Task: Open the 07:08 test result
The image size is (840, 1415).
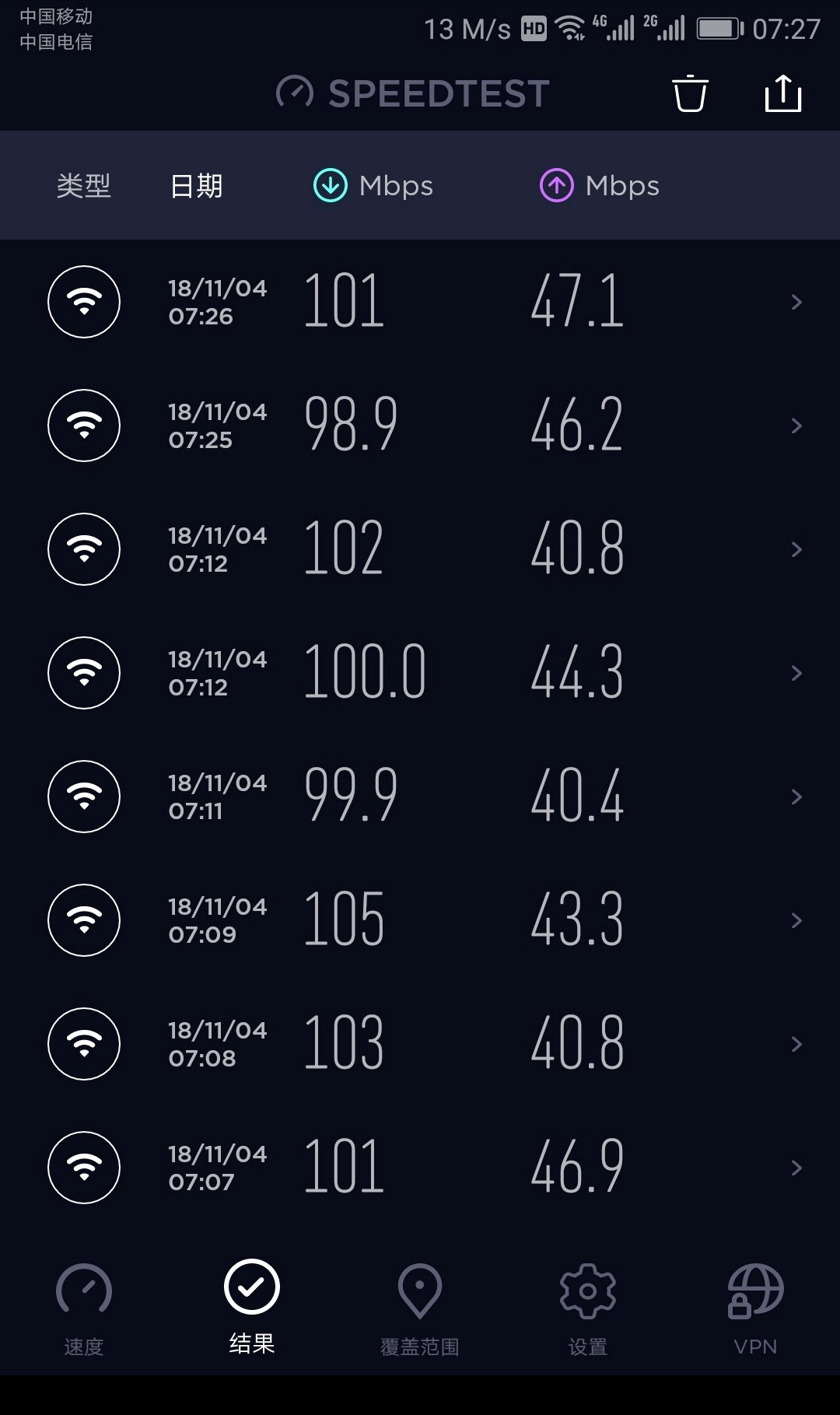Action: click(x=420, y=1044)
